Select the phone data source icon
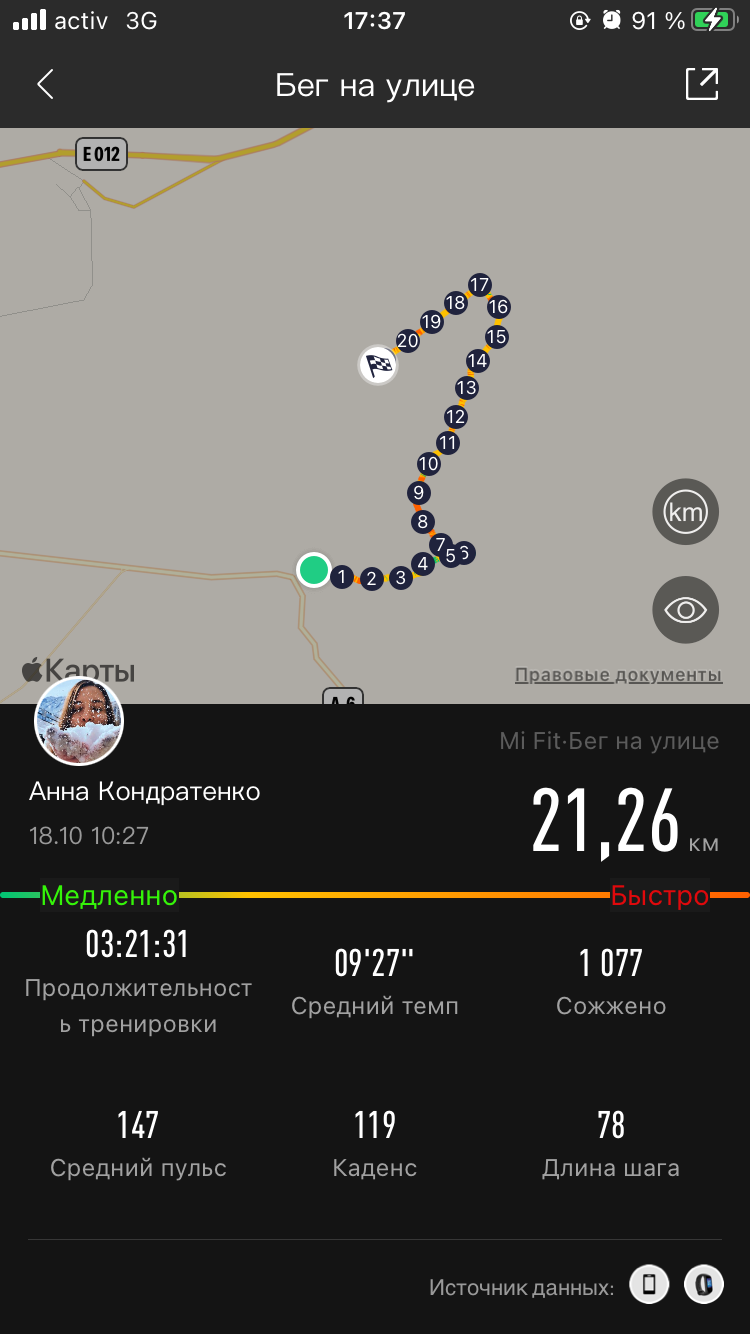Screen dimensions: 750x1334 (x=649, y=1285)
